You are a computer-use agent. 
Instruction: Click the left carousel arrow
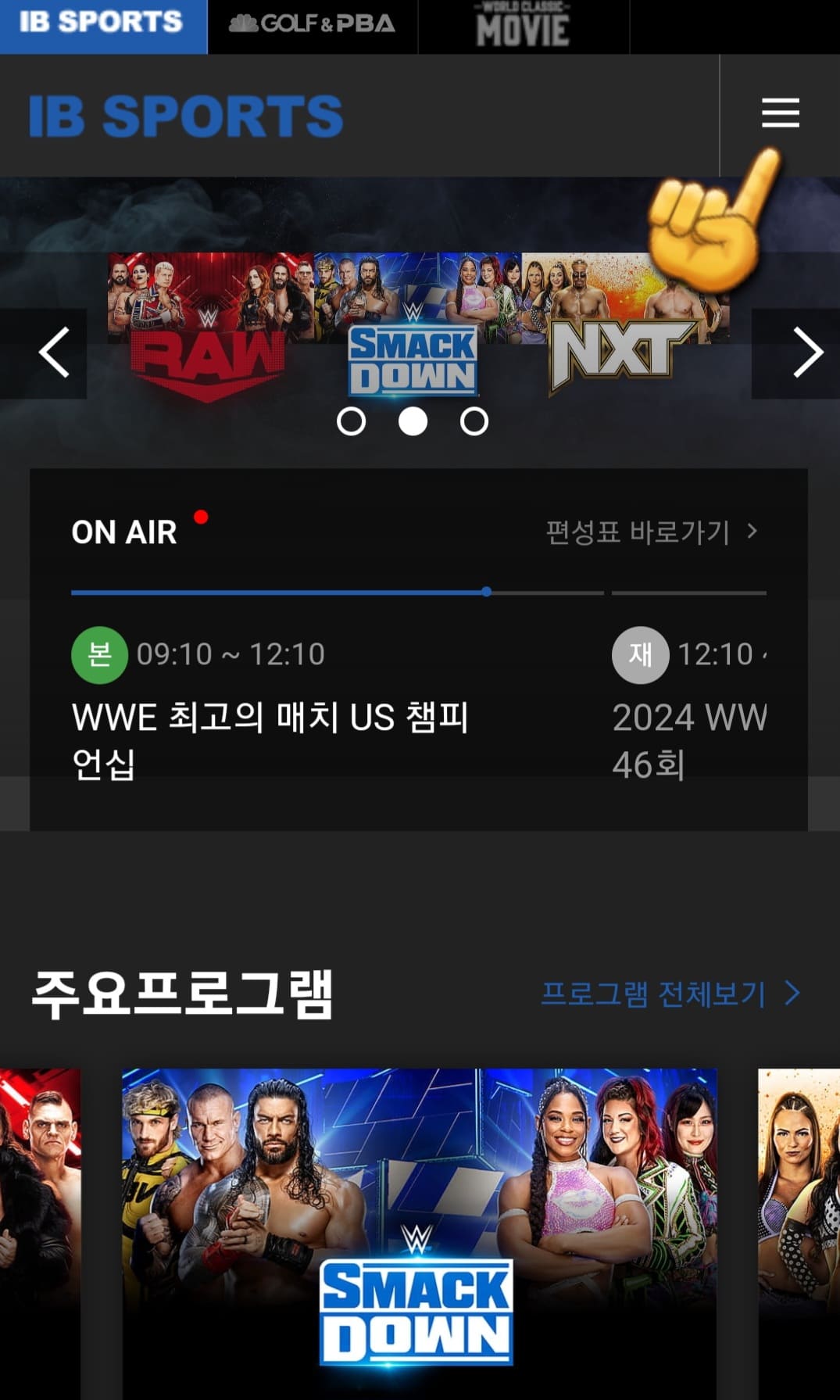click(53, 352)
